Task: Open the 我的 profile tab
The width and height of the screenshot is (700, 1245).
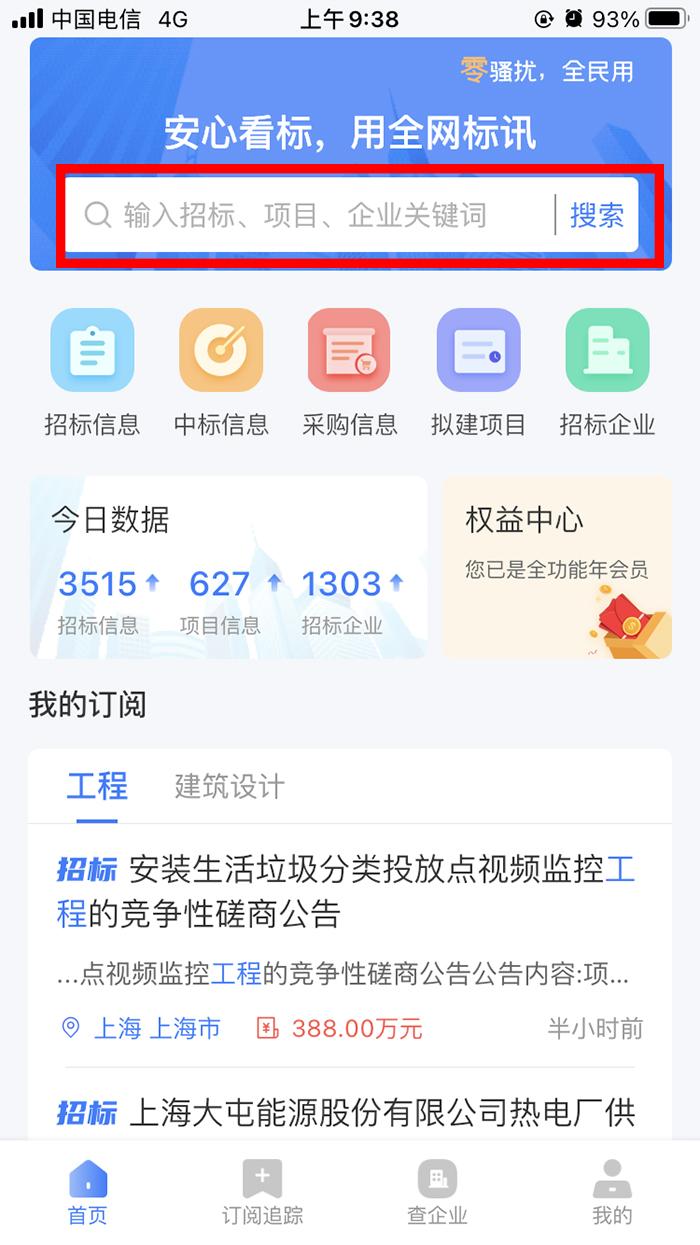Action: pyautogui.click(x=612, y=1193)
